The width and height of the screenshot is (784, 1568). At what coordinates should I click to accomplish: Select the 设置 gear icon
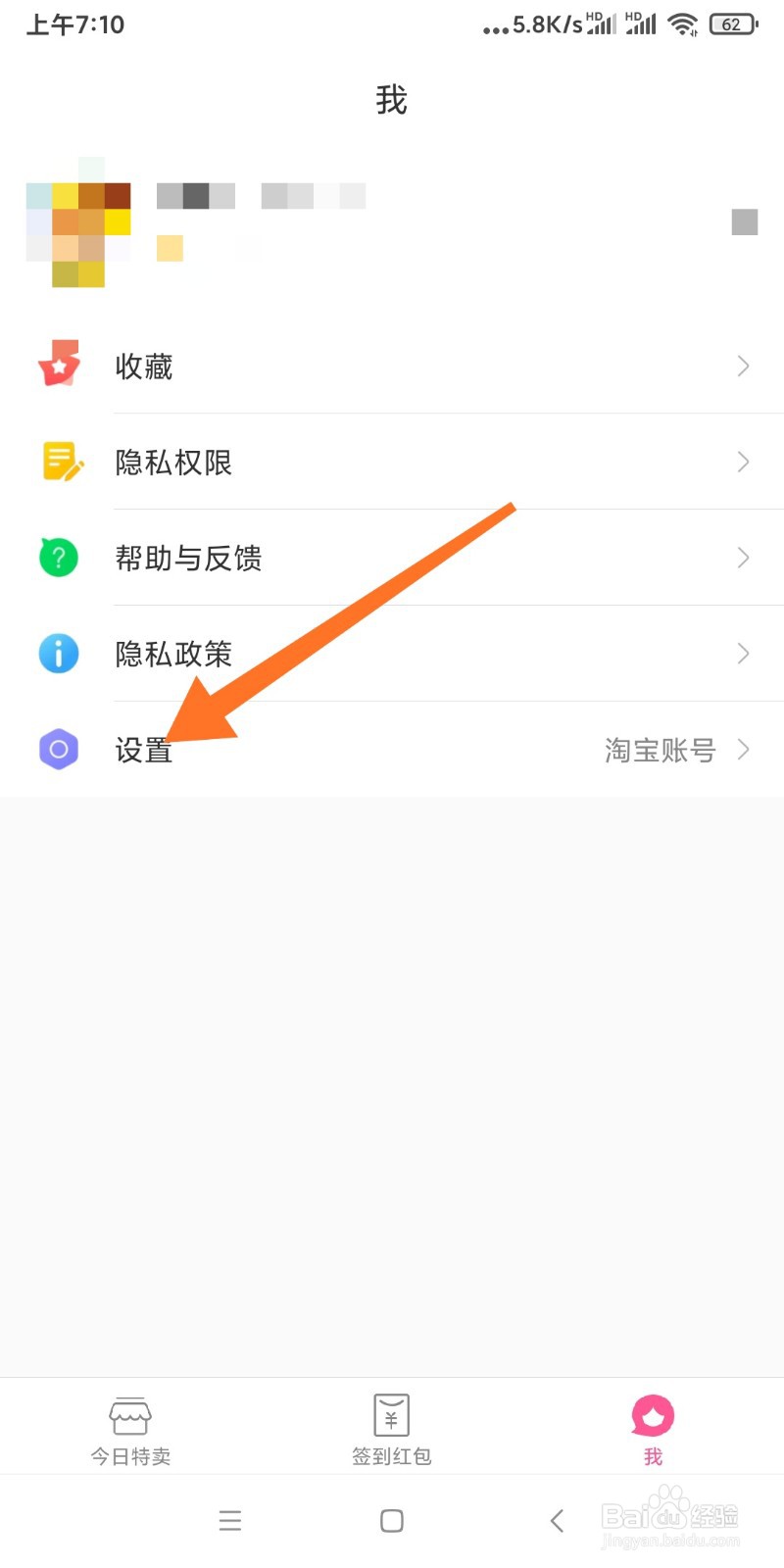pos(58,749)
